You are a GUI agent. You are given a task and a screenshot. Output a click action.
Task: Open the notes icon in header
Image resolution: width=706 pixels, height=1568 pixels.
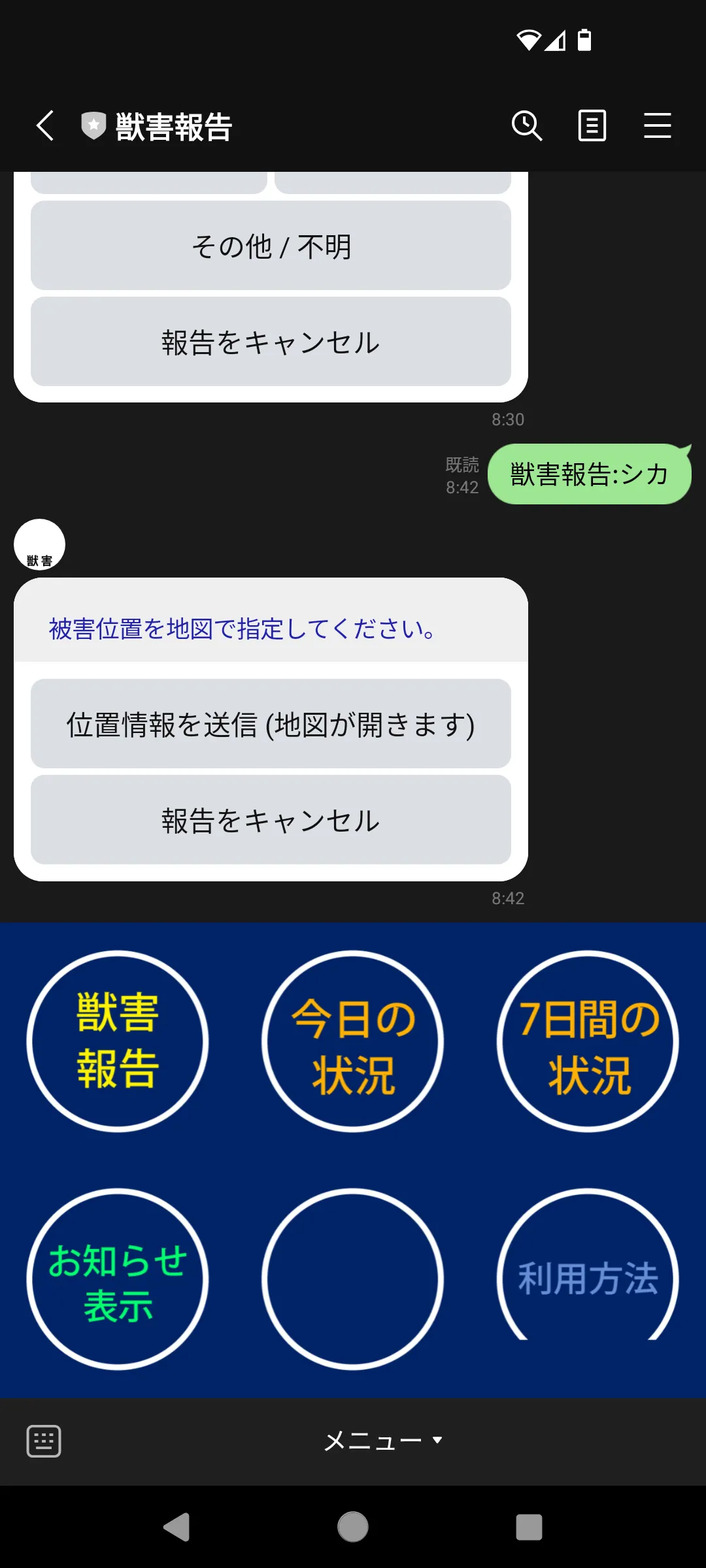pos(592,125)
